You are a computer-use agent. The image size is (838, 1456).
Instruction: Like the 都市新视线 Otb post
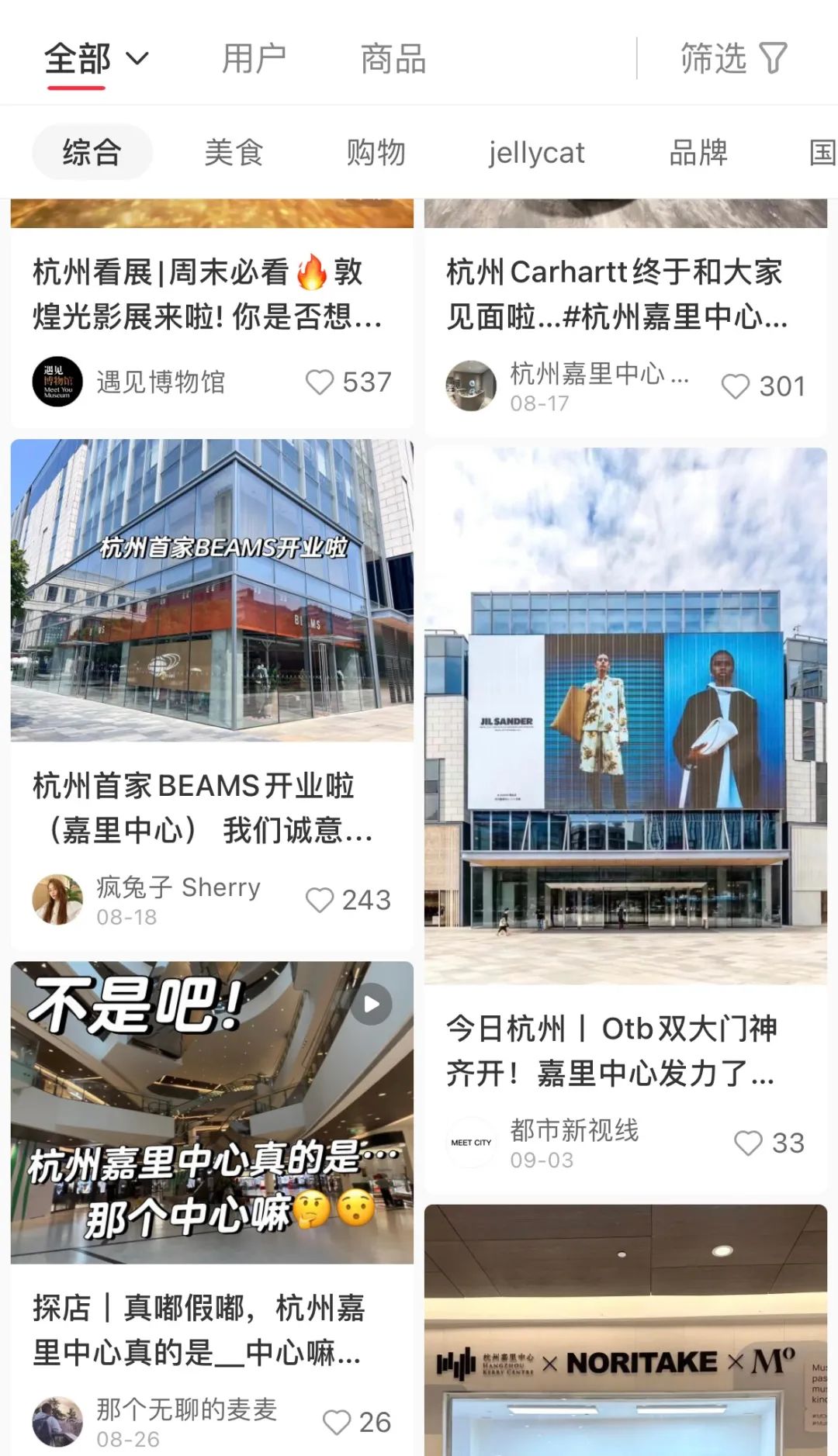(x=748, y=1143)
